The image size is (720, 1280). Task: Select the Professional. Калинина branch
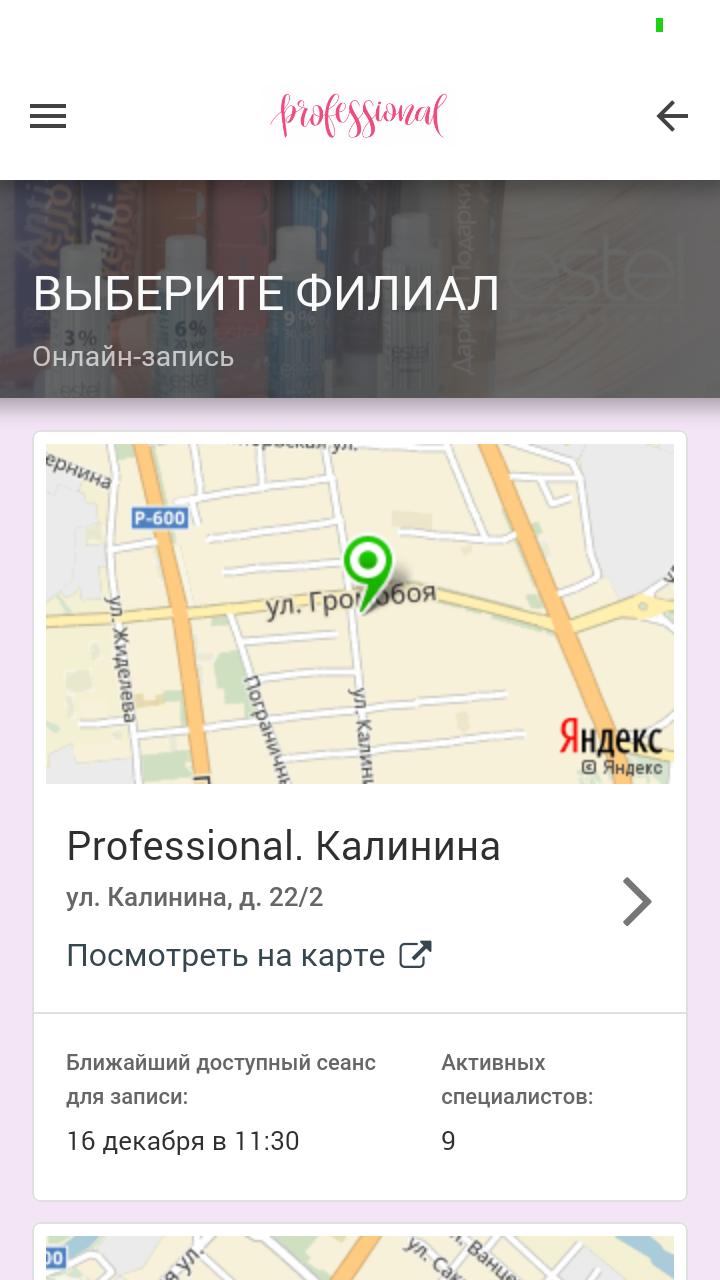click(x=283, y=846)
